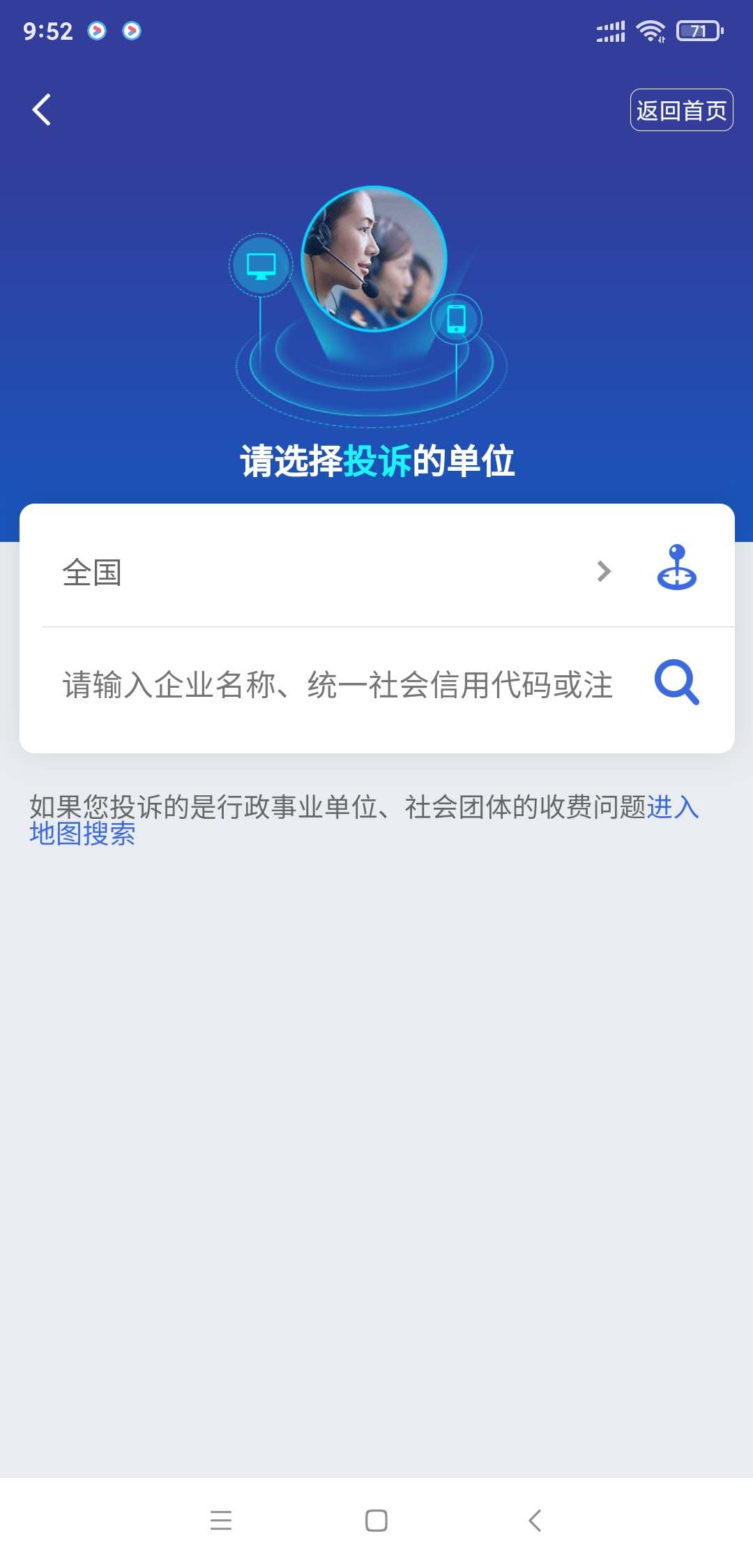Click a notification icon near the clock
753x1568 pixels.
coord(98,31)
